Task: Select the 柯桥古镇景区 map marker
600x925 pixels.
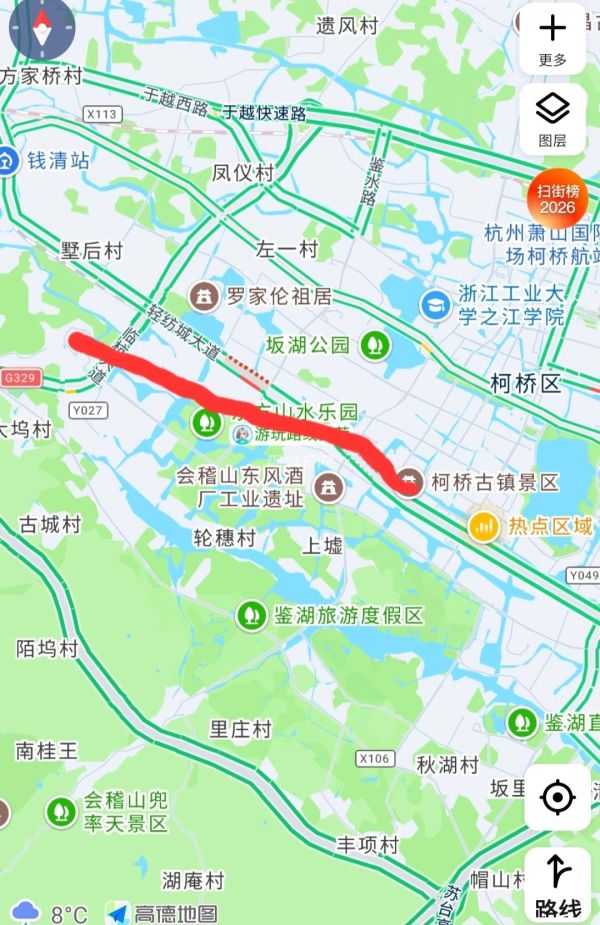Action: [409, 481]
